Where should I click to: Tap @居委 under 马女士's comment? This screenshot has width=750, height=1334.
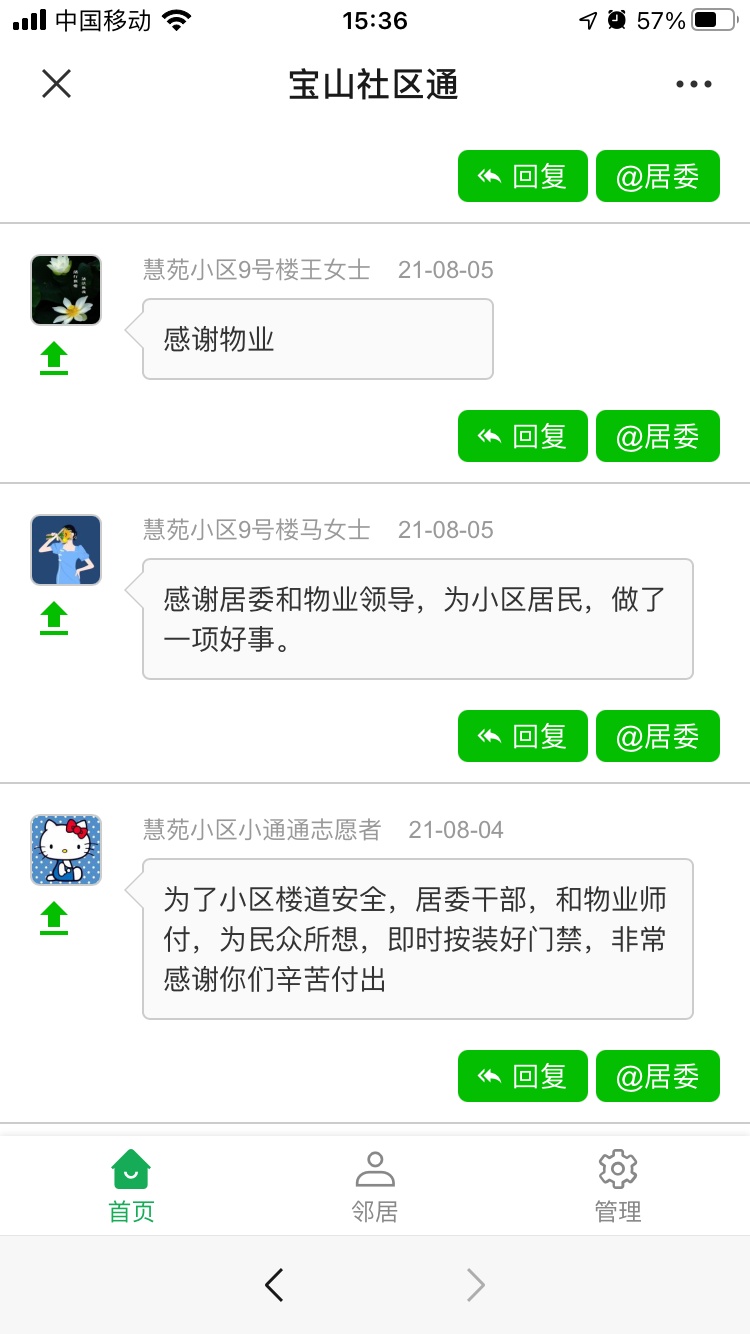[657, 736]
